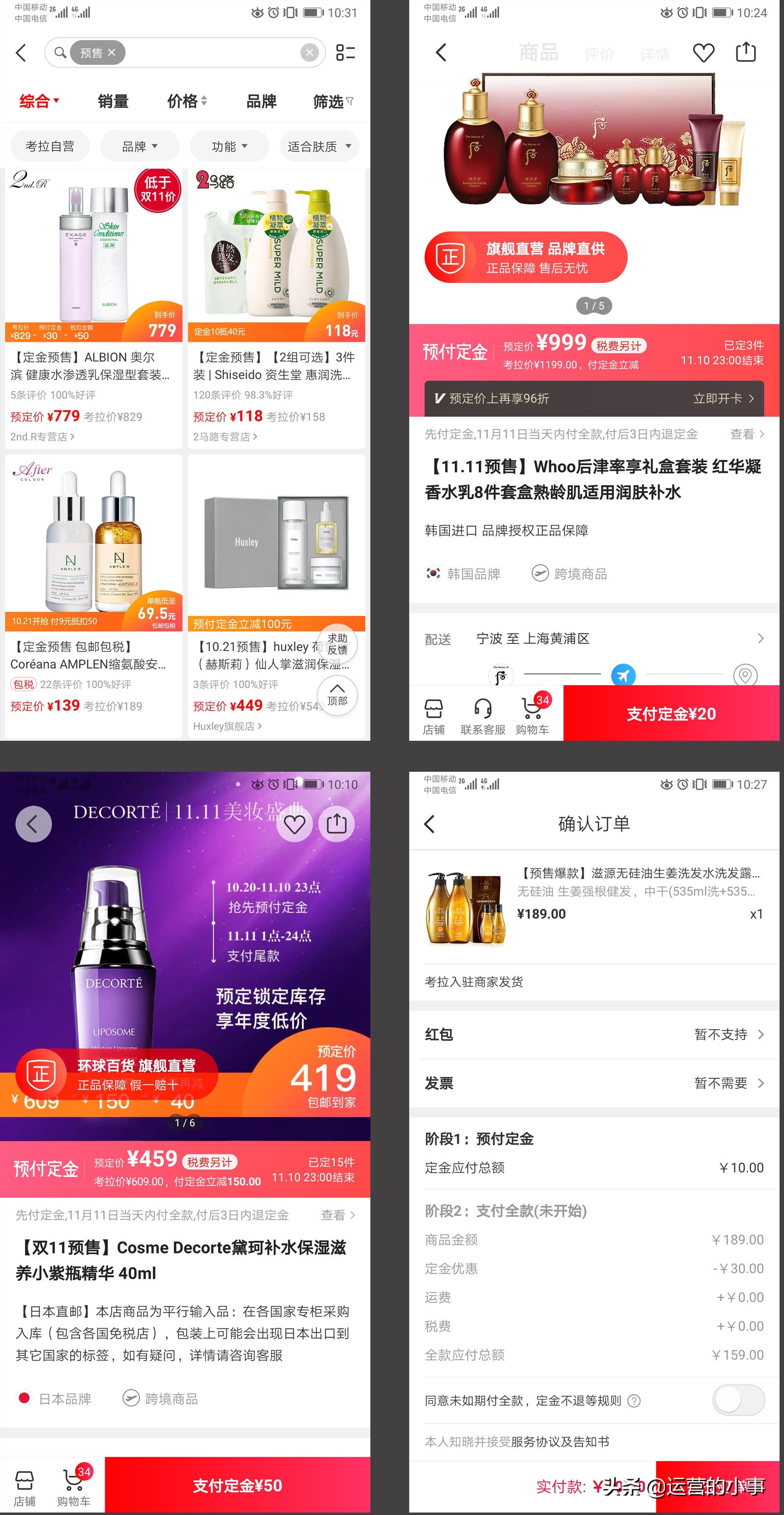Tap 支付定金¥20 to pay deposit
784x1515 pixels.
click(x=673, y=713)
